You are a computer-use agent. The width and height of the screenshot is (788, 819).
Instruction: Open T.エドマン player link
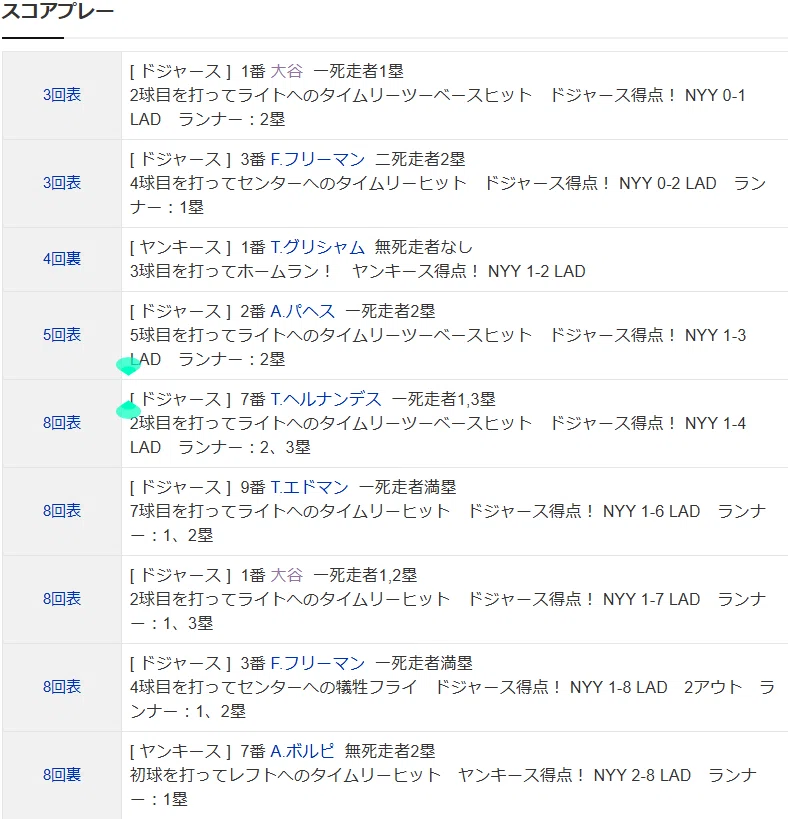coord(309,487)
